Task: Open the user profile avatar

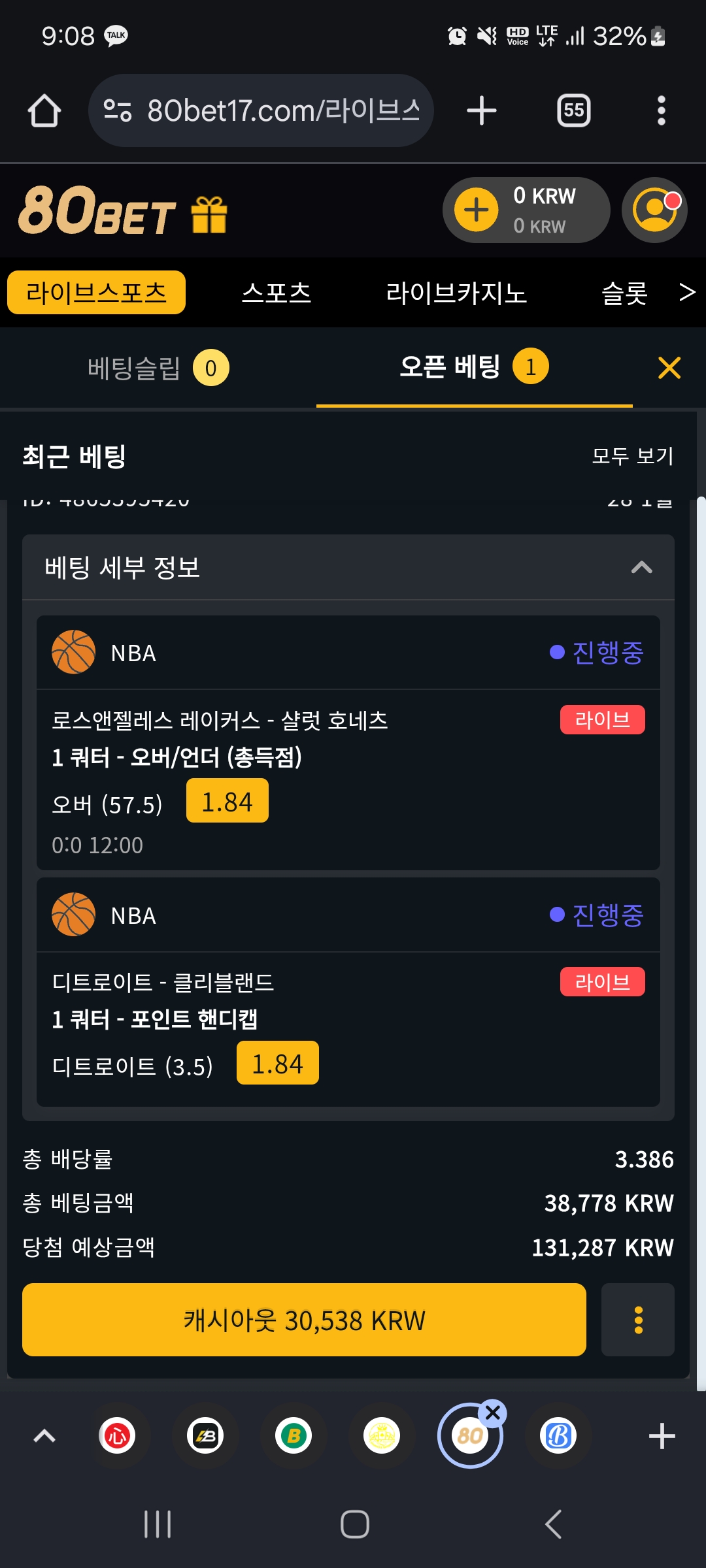Action: (654, 210)
